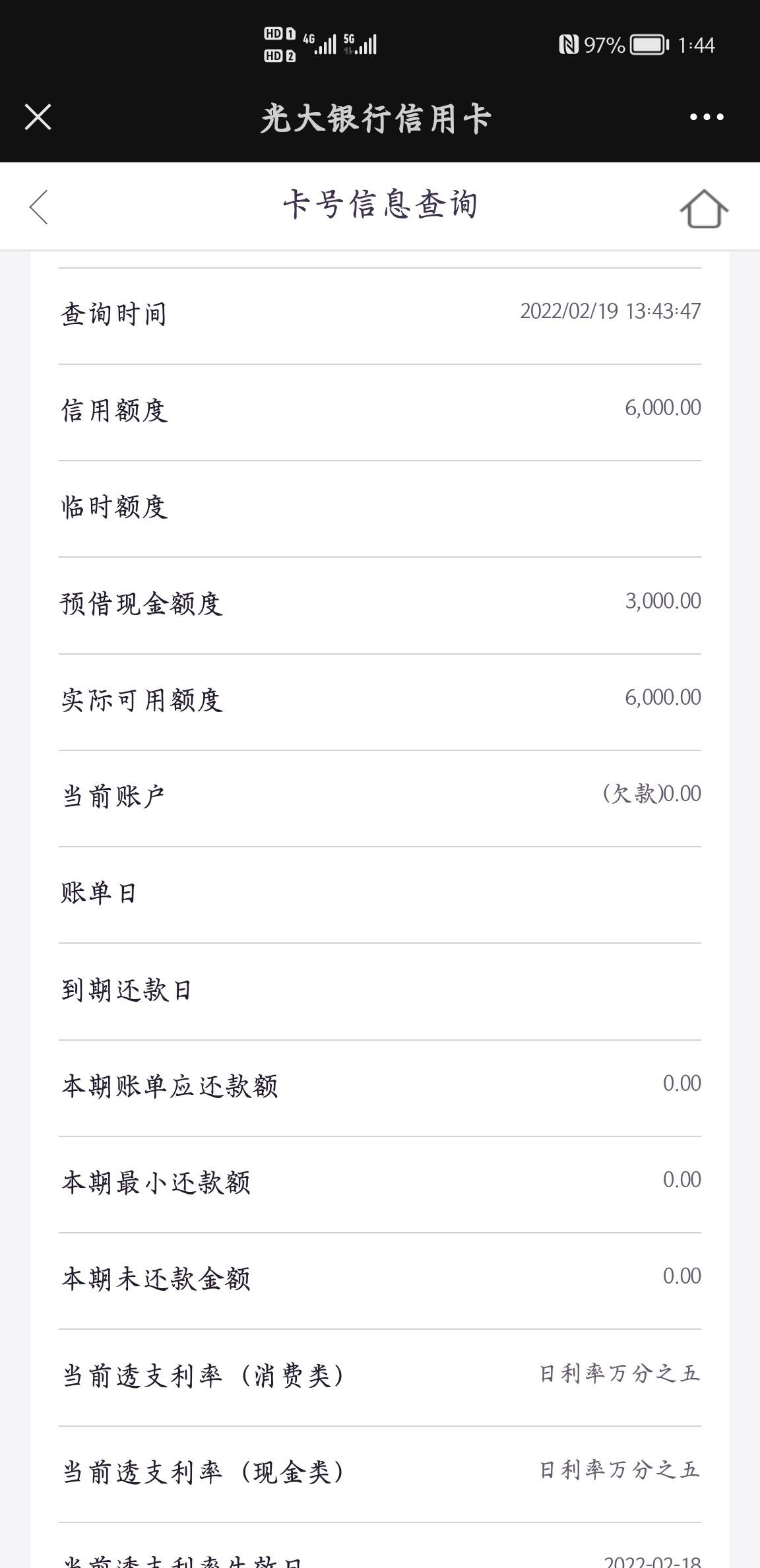The height and width of the screenshot is (1568, 760).
Task: Tap the home icon
Action: [x=704, y=209]
